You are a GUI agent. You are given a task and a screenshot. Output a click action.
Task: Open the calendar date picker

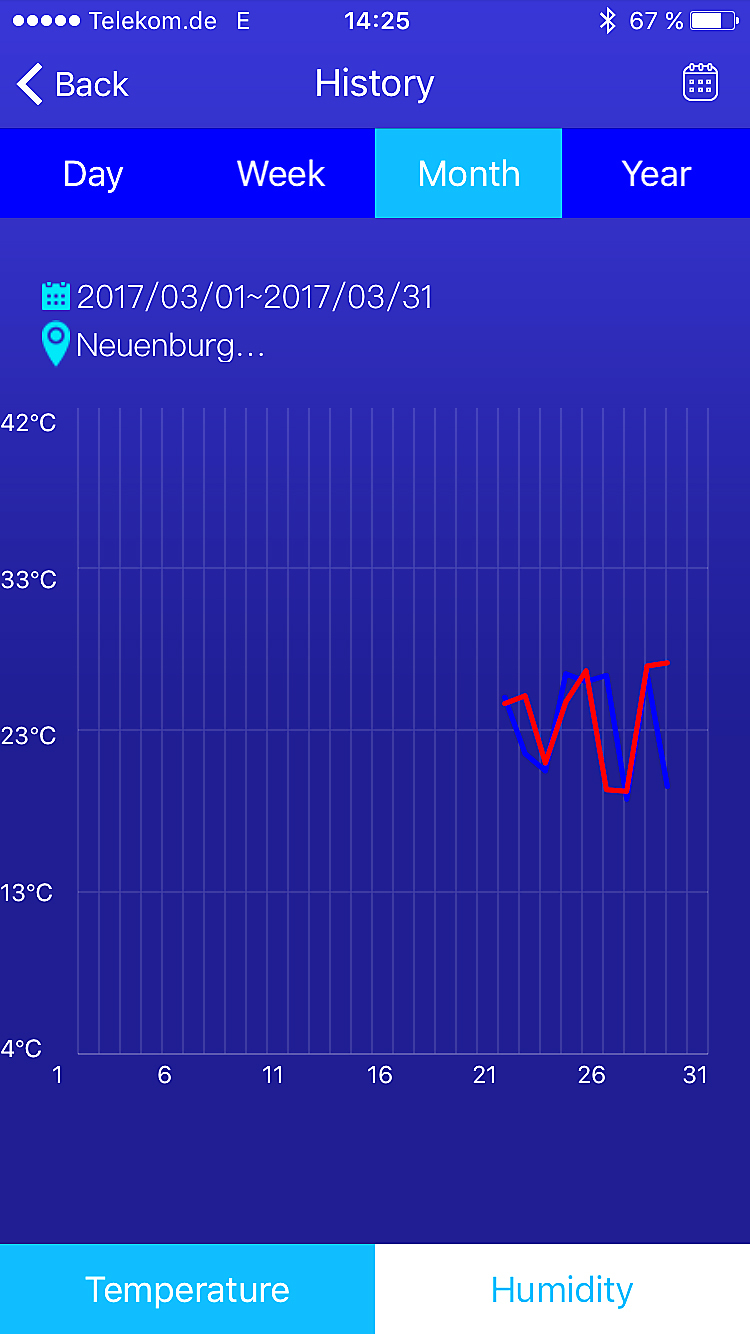700,83
